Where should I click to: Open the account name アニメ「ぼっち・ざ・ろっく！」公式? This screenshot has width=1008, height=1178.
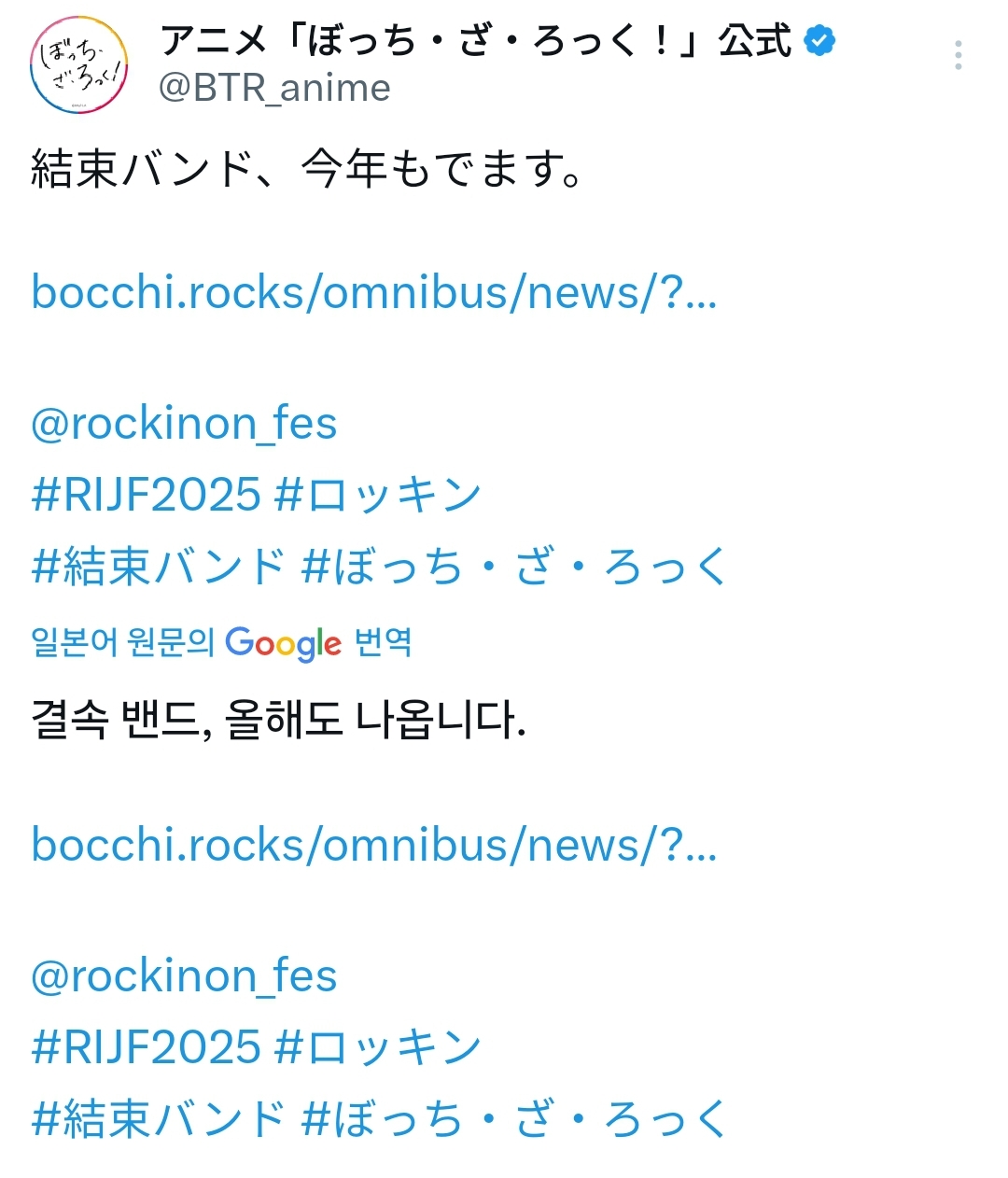476,41
